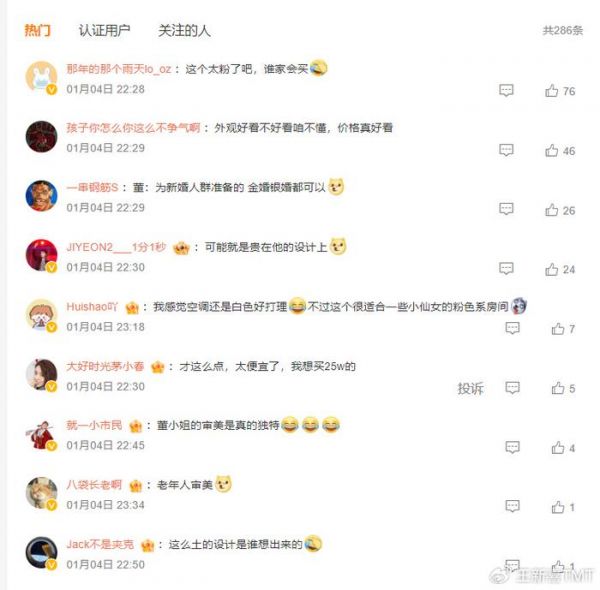Like 就一小市民's comment

[557, 447]
